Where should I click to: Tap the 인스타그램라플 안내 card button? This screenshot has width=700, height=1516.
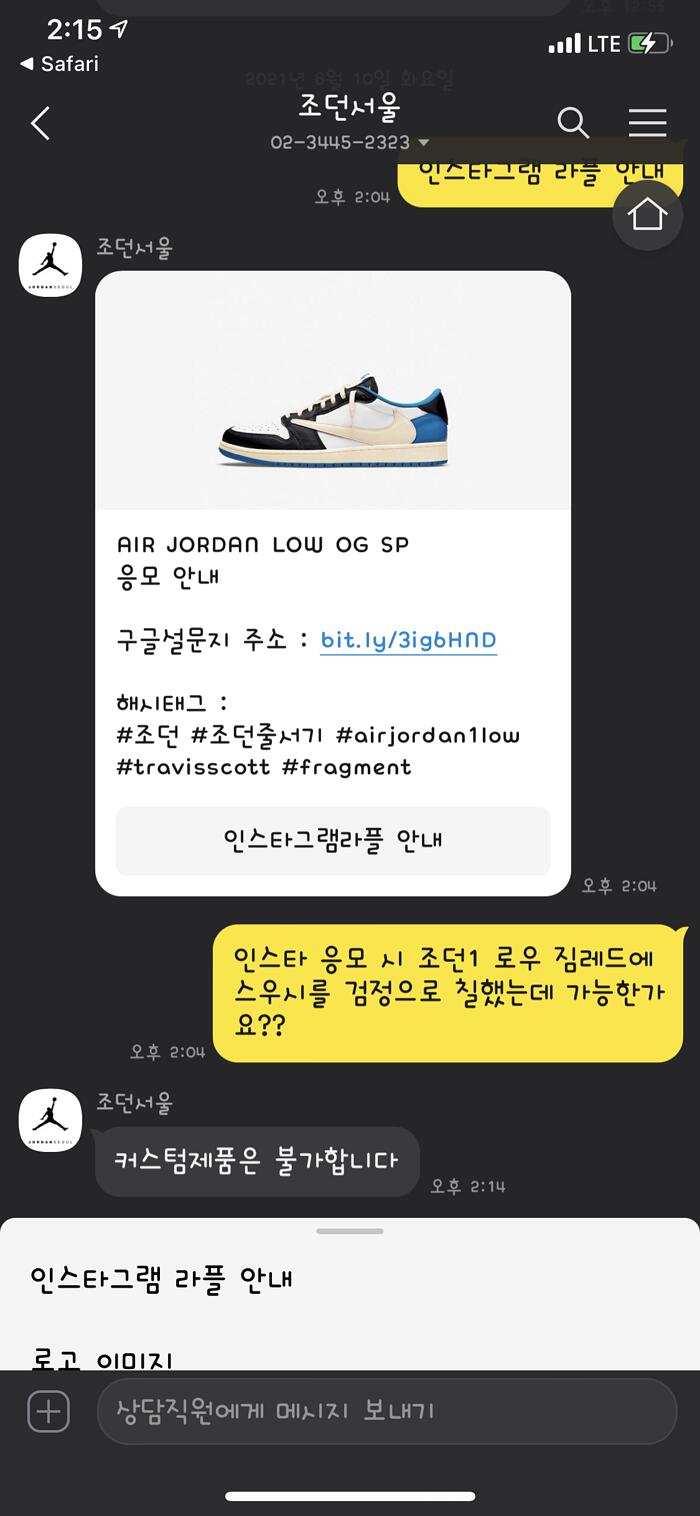pyautogui.click(x=333, y=840)
